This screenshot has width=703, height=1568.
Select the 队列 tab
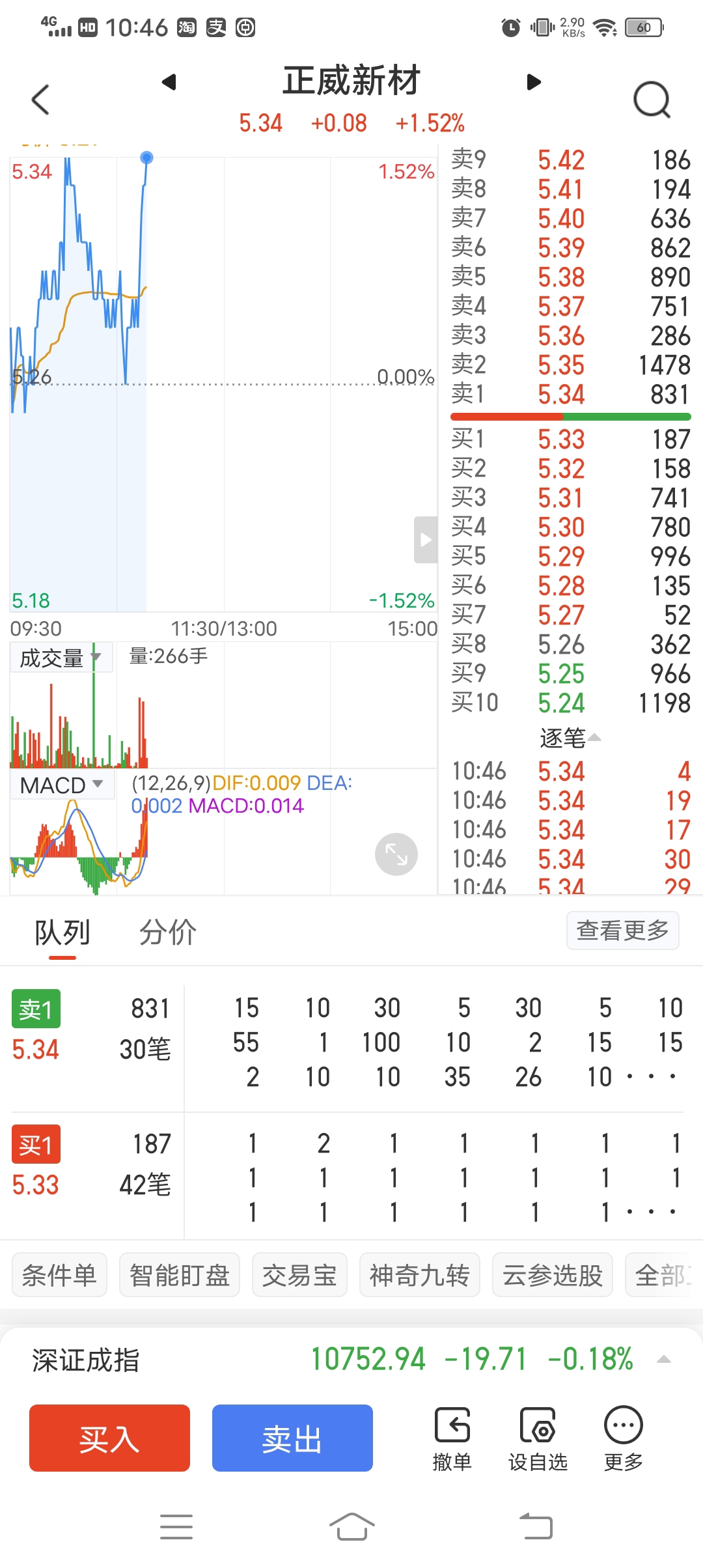(62, 932)
